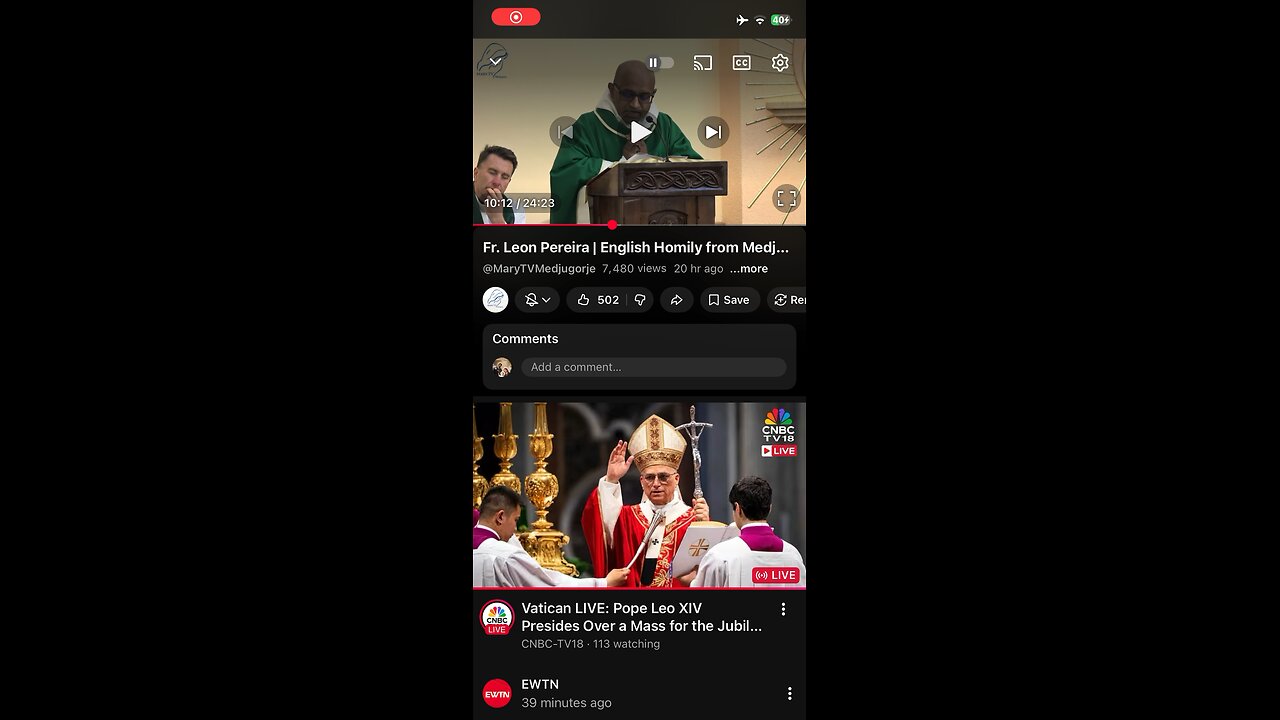Open overflow menu for the Vatican LIVE video
The image size is (1280, 720).
pos(783,609)
